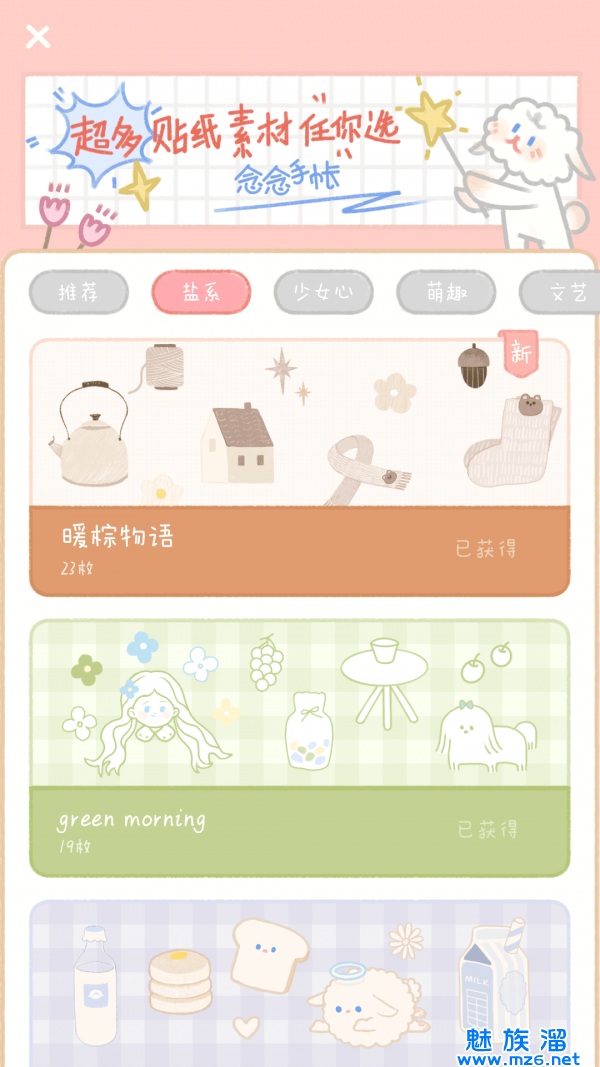This screenshot has width=600, height=1067.
Task: Open the 暖棕物语 sticker pack
Action: [299, 467]
